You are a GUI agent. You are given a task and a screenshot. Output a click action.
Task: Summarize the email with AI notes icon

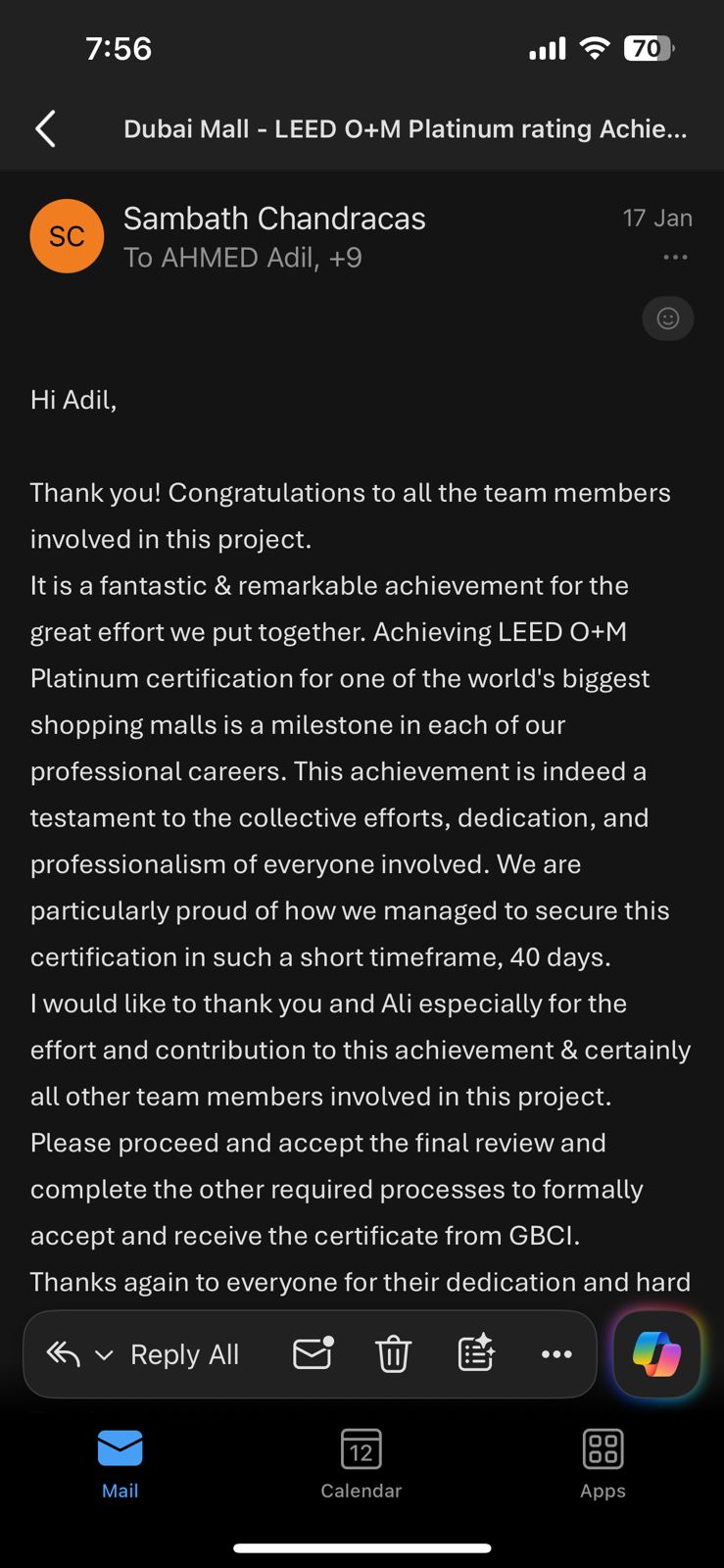pos(476,1353)
